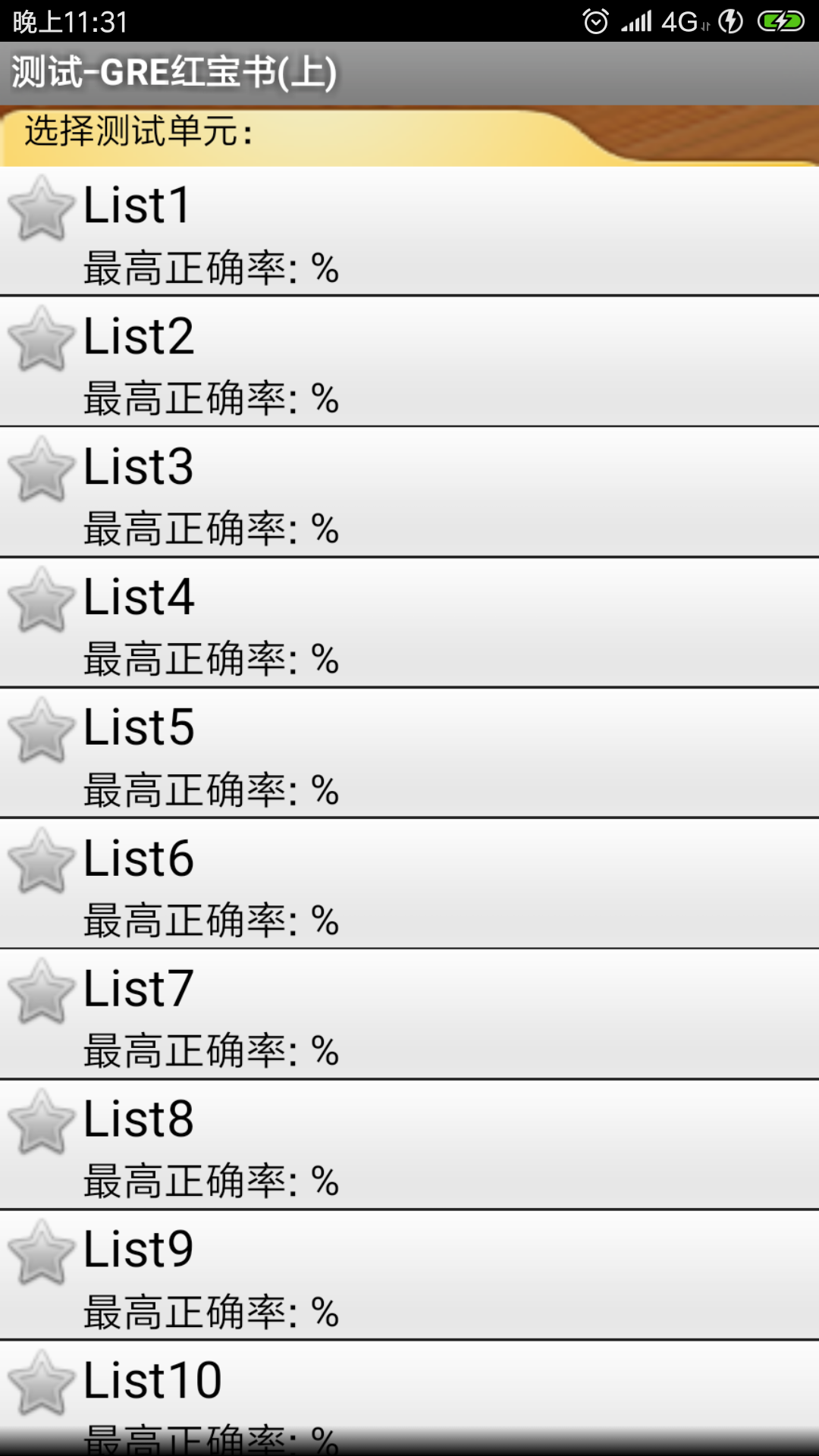Choose the List4 test unit
This screenshot has width=819, height=1456.
click(409, 623)
